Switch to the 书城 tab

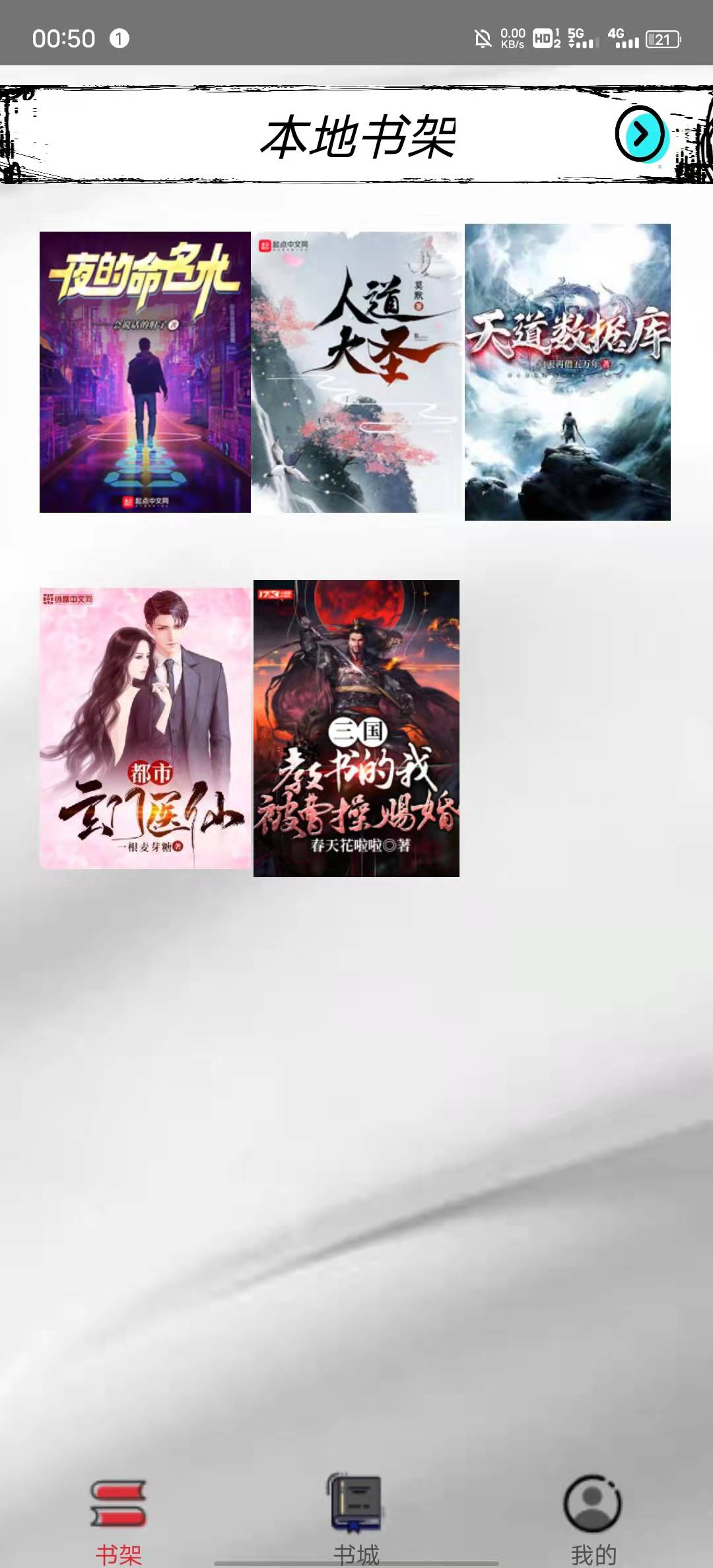tap(356, 1518)
